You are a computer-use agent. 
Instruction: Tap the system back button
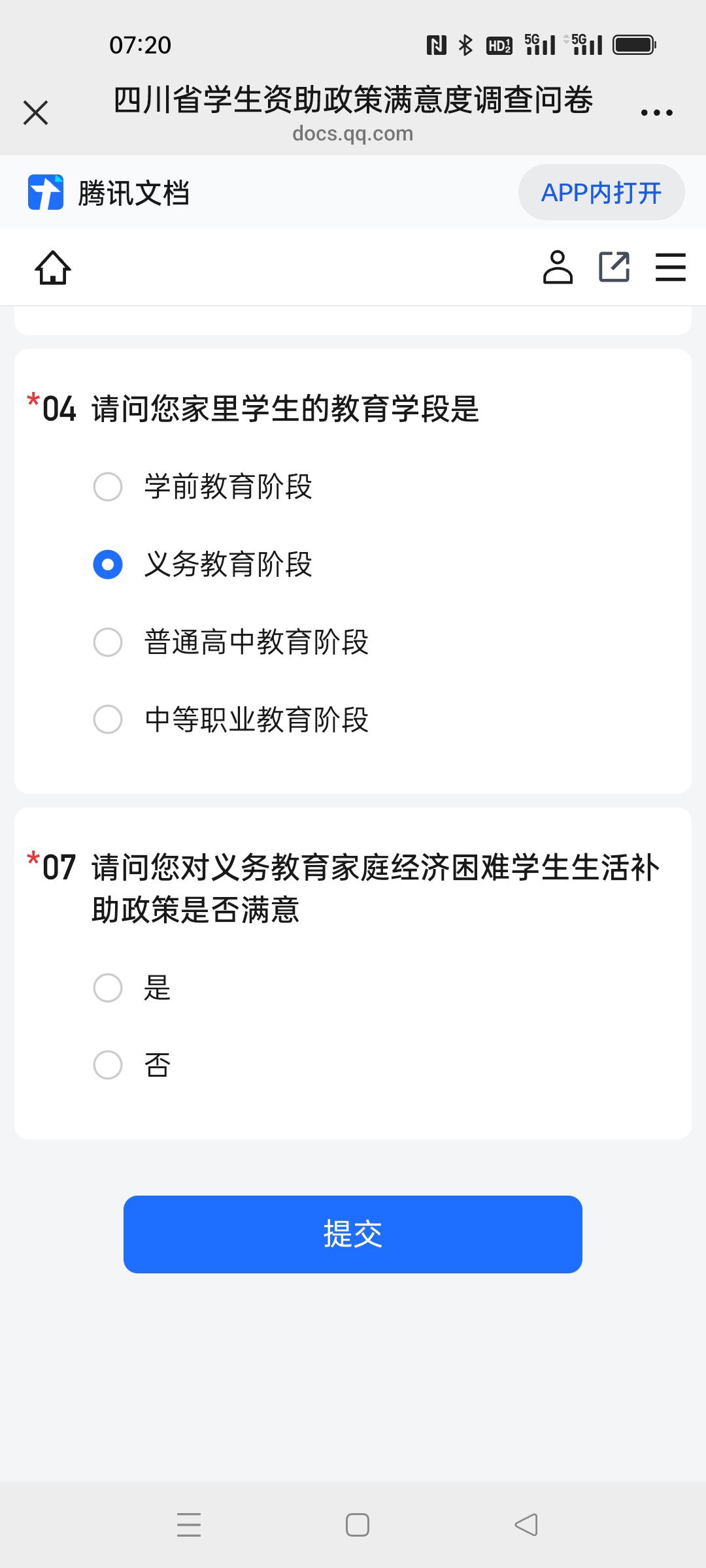pos(526,1525)
